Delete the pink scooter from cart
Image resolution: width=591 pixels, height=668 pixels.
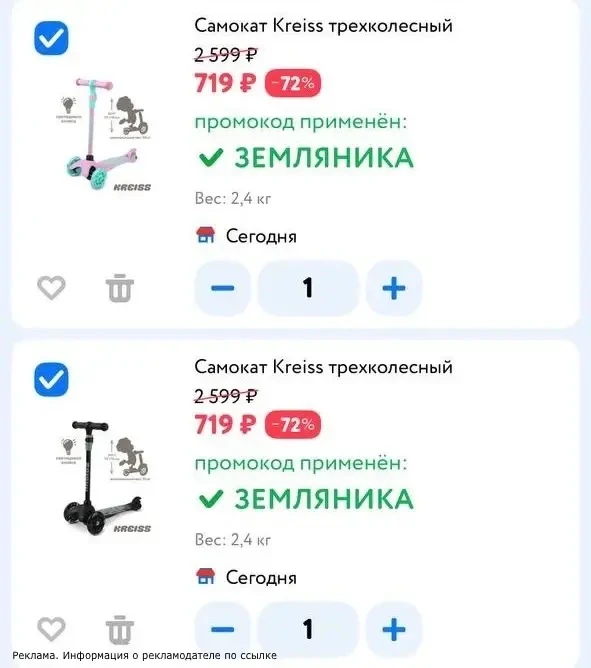120,288
